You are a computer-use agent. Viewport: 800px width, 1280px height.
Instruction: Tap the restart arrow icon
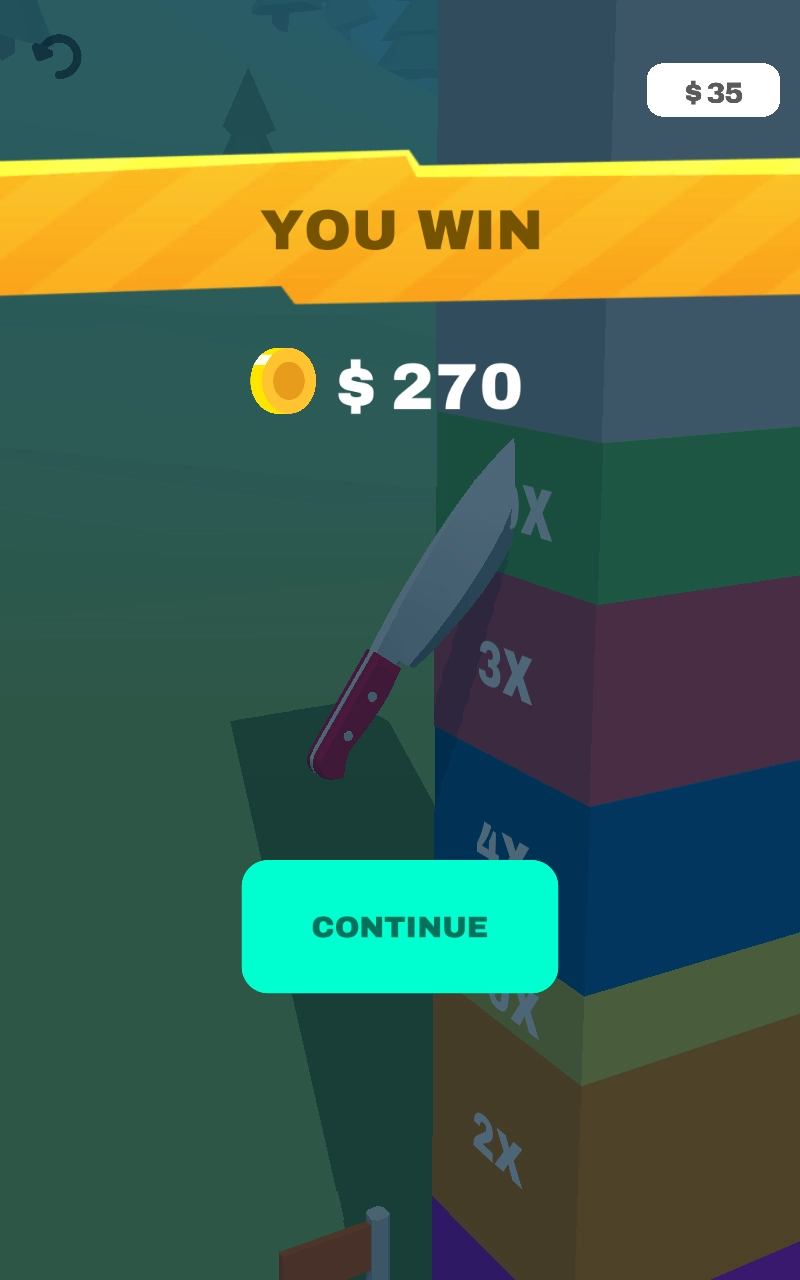[x=57, y=57]
